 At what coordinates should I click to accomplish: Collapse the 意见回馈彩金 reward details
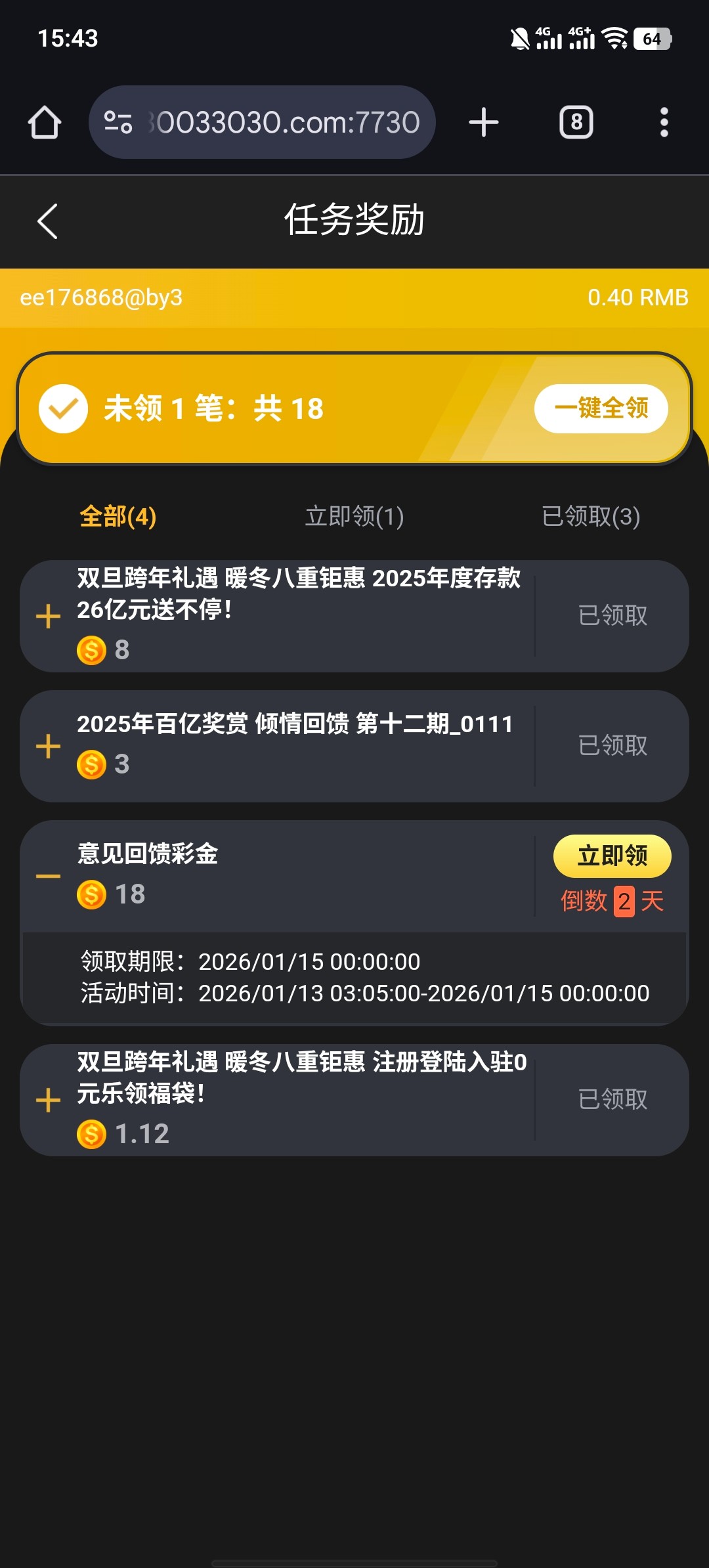click(x=48, y=877)
